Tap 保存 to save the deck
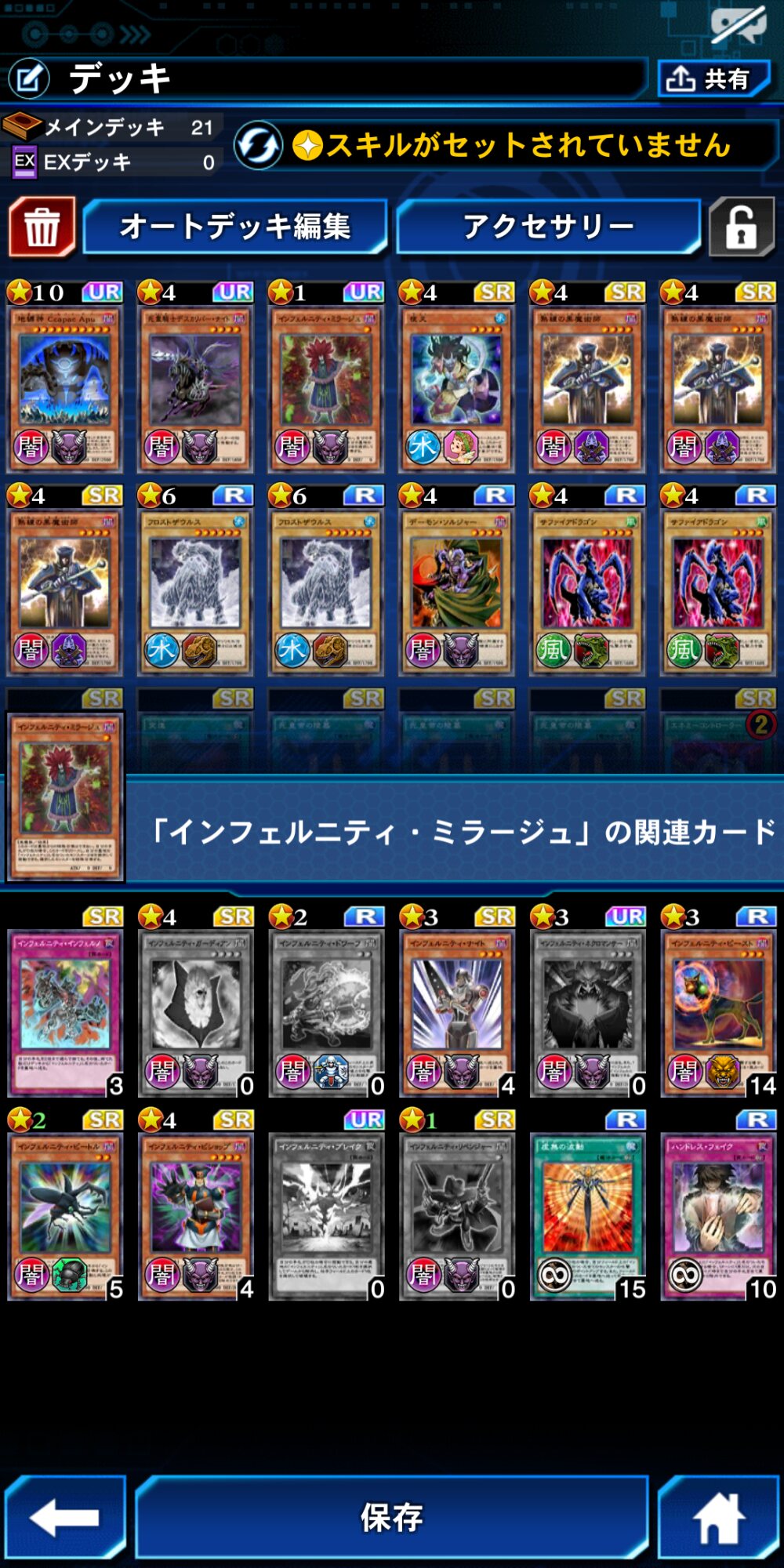The height and width of the screenshot is (1568, 784). (x=391, y=1517)
